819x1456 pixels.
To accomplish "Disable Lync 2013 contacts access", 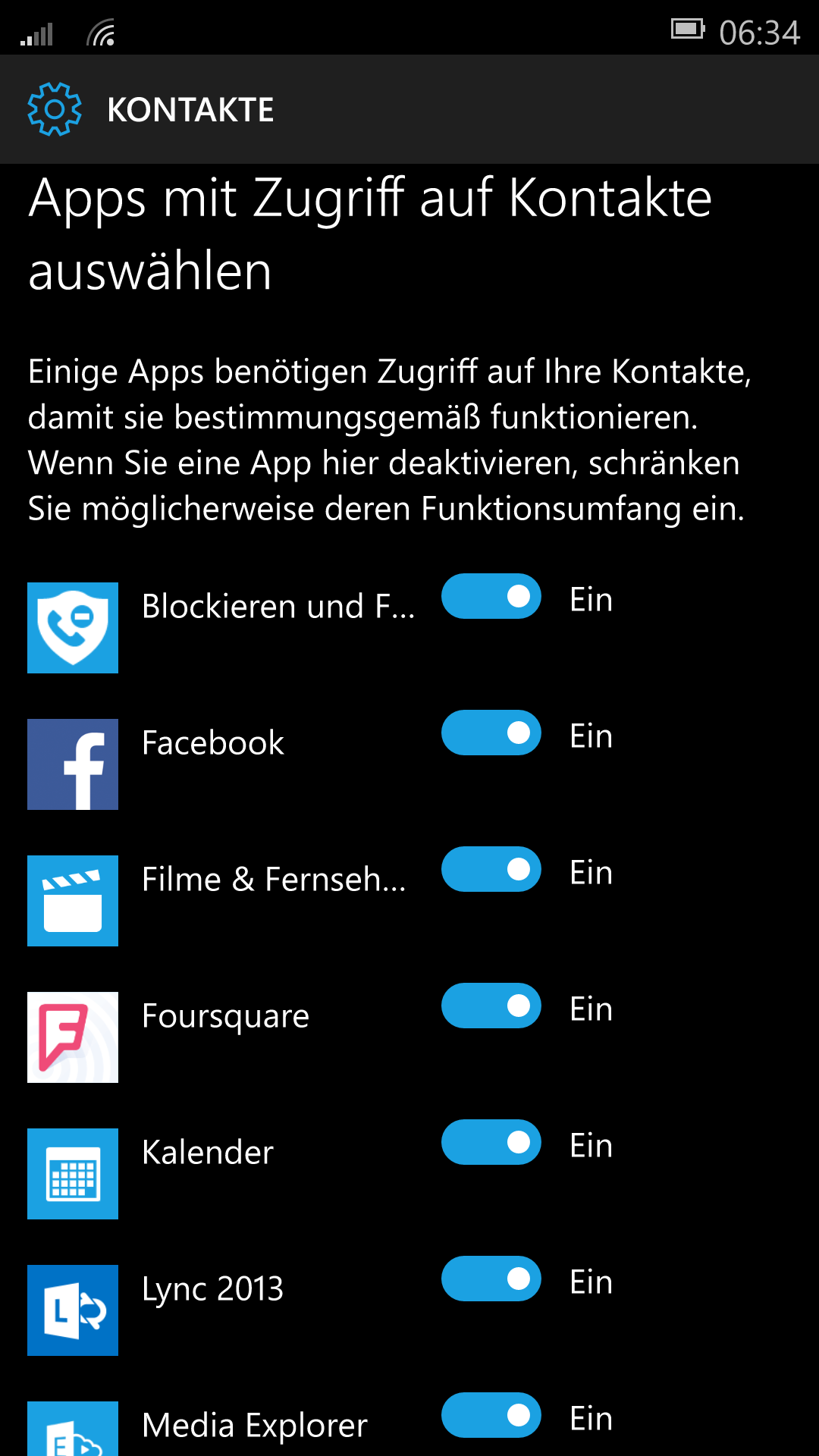I will pyautogui.click(x=491, y=1279).
